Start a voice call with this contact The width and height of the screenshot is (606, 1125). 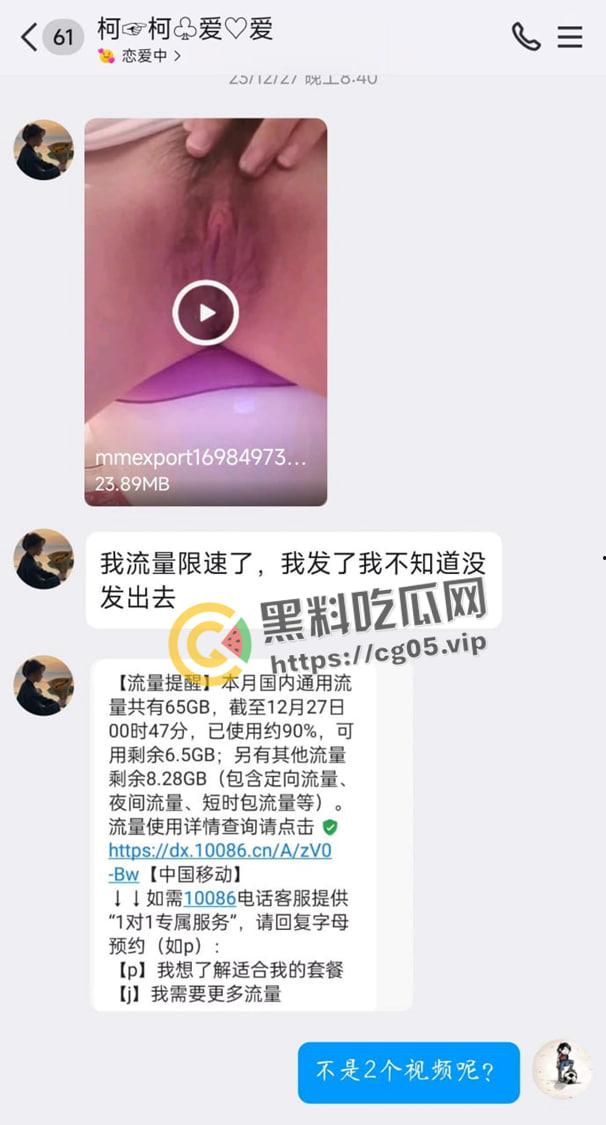click(526, 37)
